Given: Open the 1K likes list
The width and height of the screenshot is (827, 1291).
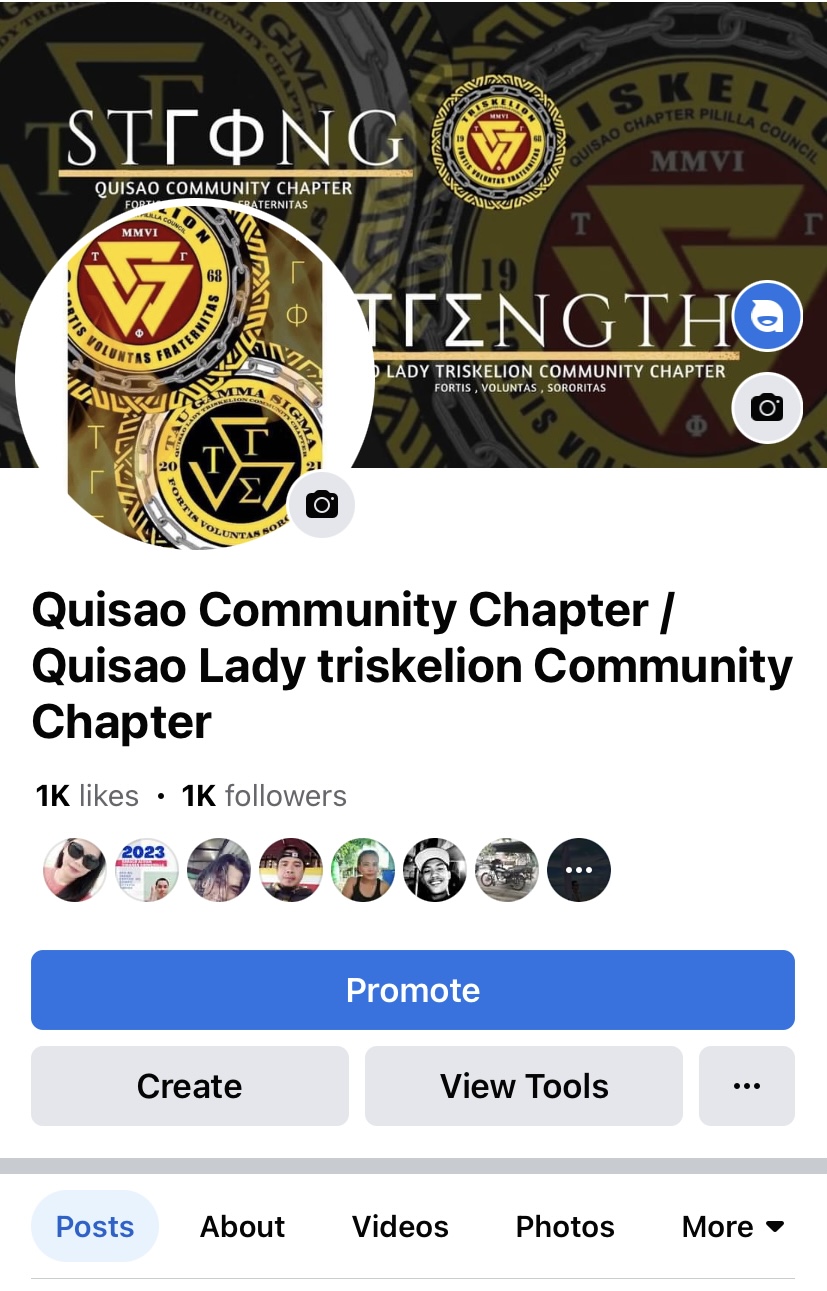Looking at the screenshot, I should tap(87, 796).
